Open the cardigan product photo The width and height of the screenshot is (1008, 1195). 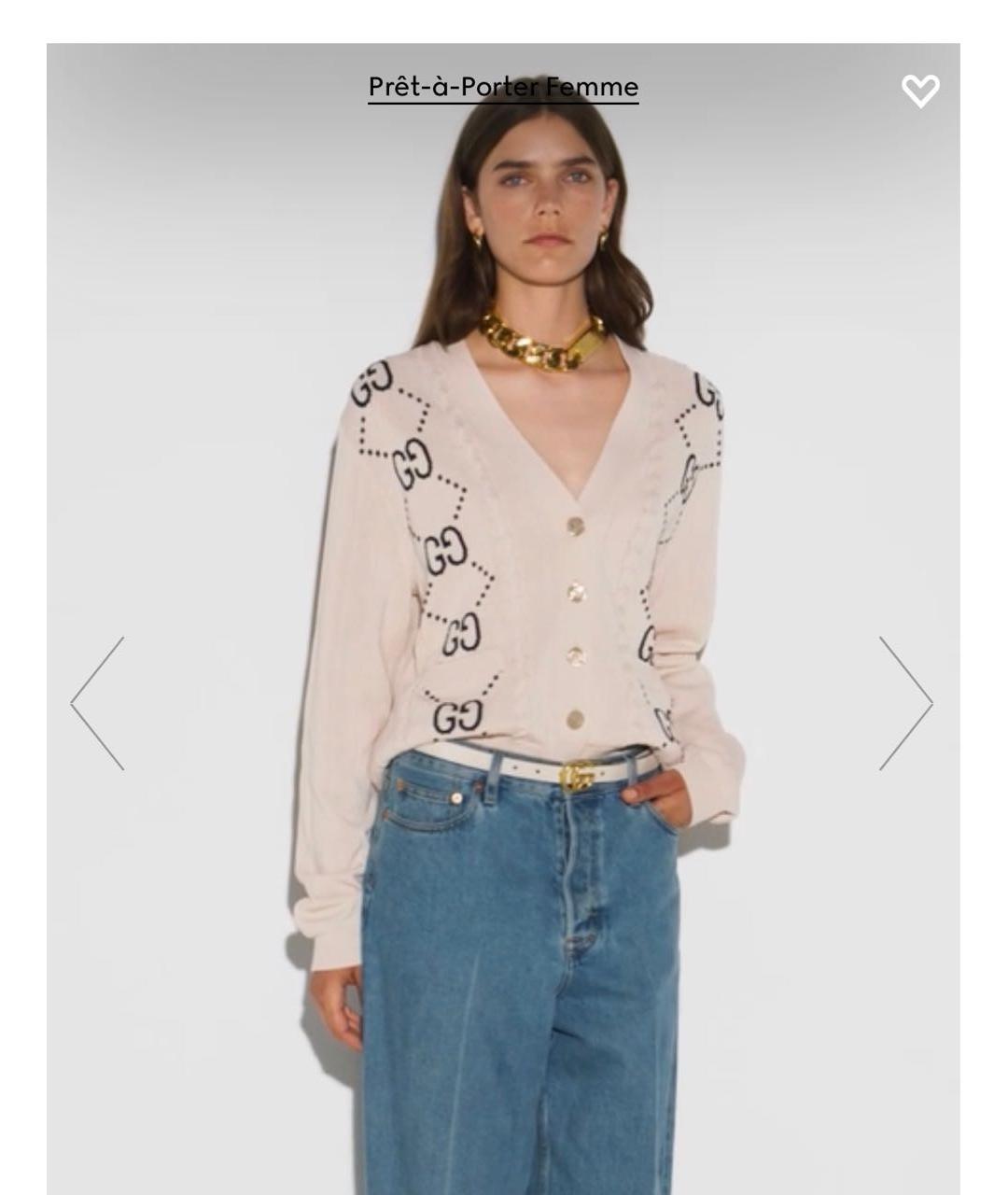(503, 616)
